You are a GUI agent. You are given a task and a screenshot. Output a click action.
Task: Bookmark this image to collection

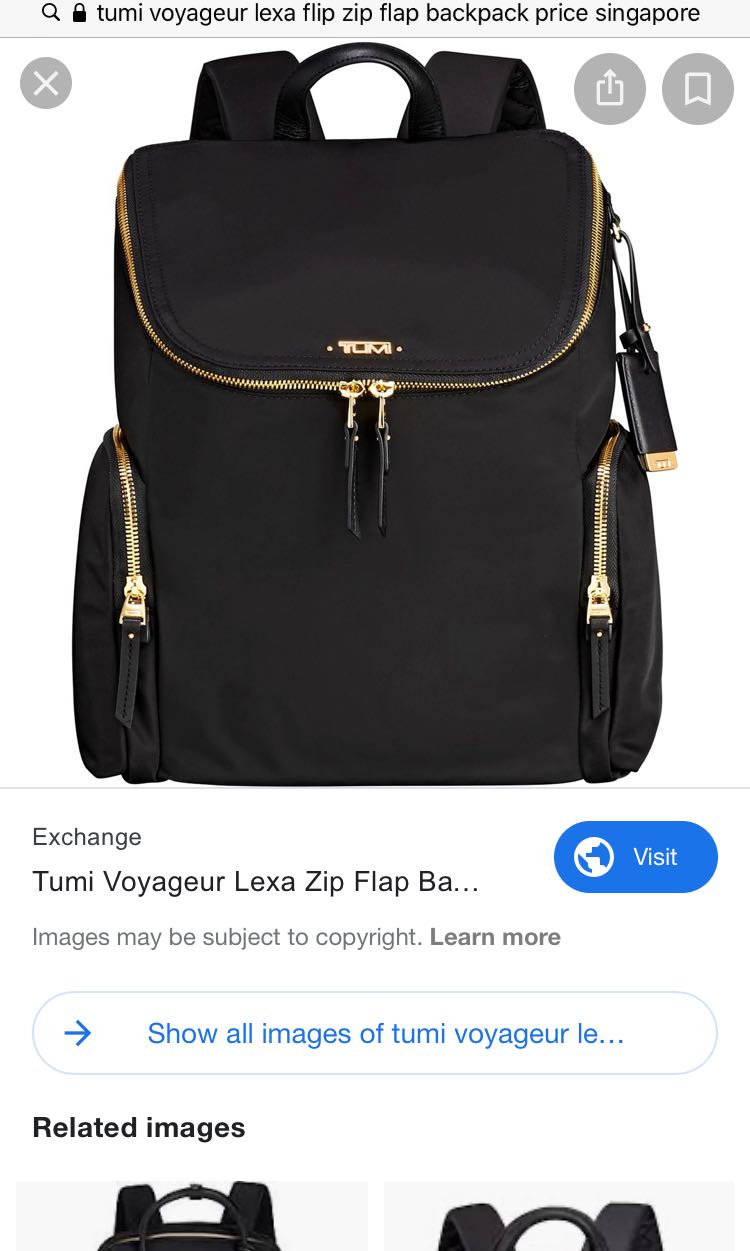click(x=697, y=90)
